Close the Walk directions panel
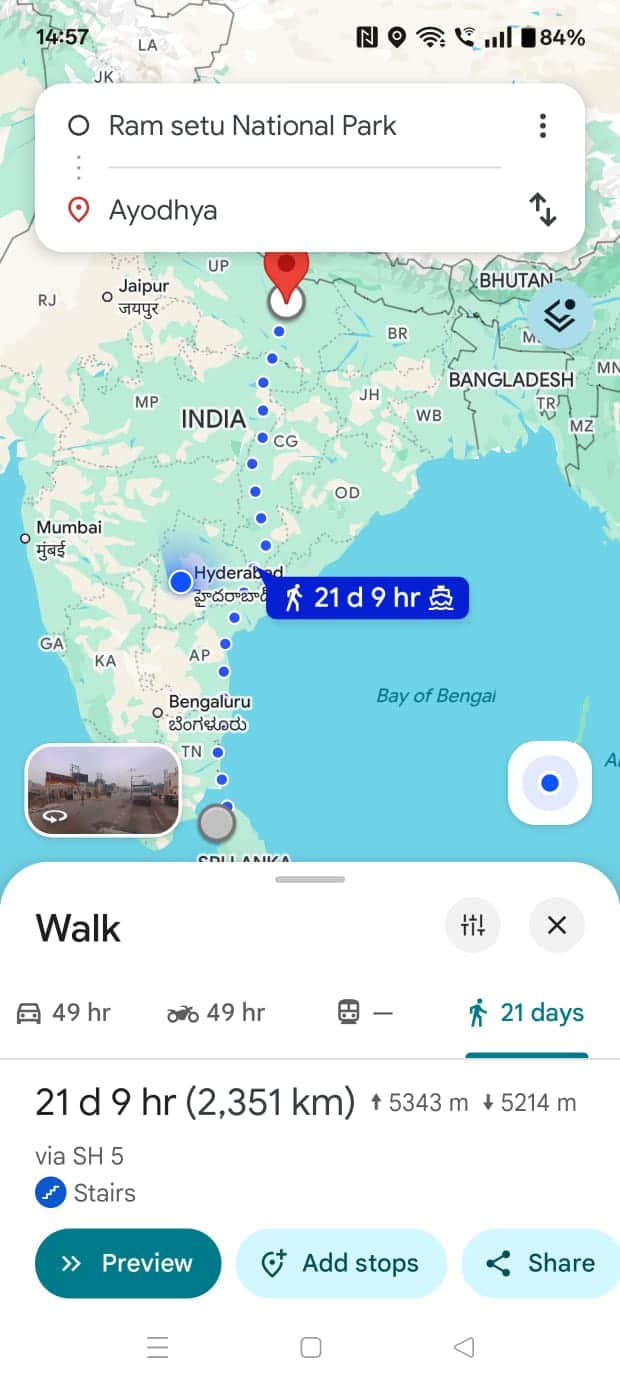Viewport: 620px width, 1386px height. [x=557, y=925]
